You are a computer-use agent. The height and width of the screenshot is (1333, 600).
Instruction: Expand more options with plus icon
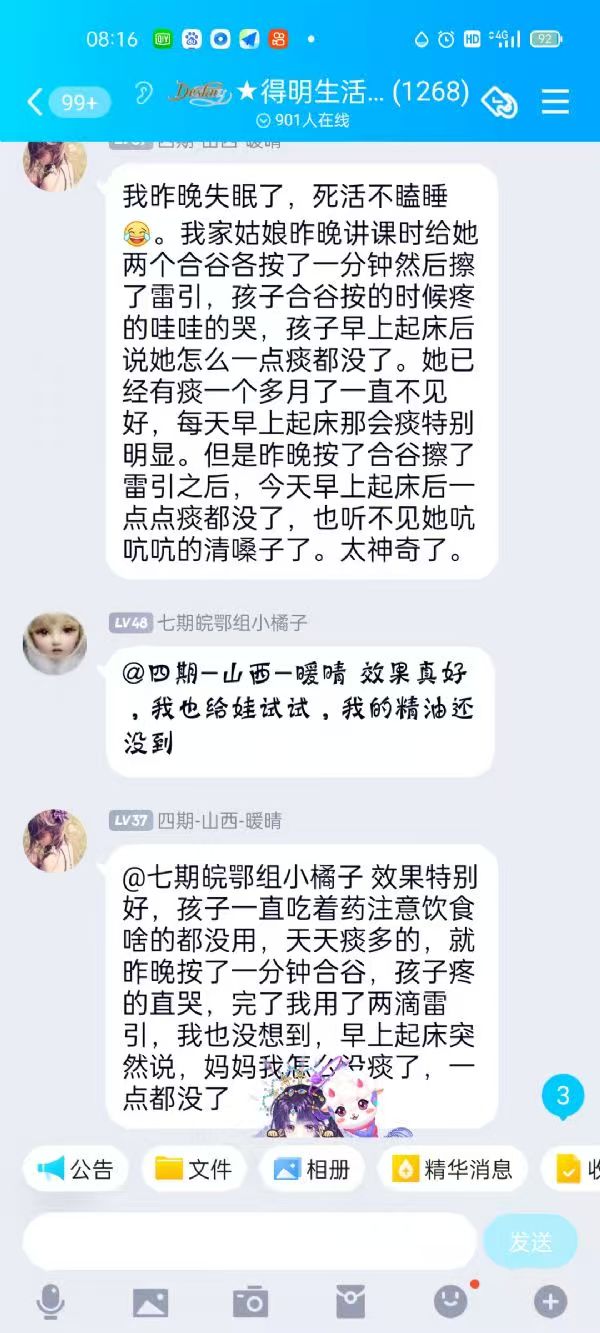[550, 1301]
